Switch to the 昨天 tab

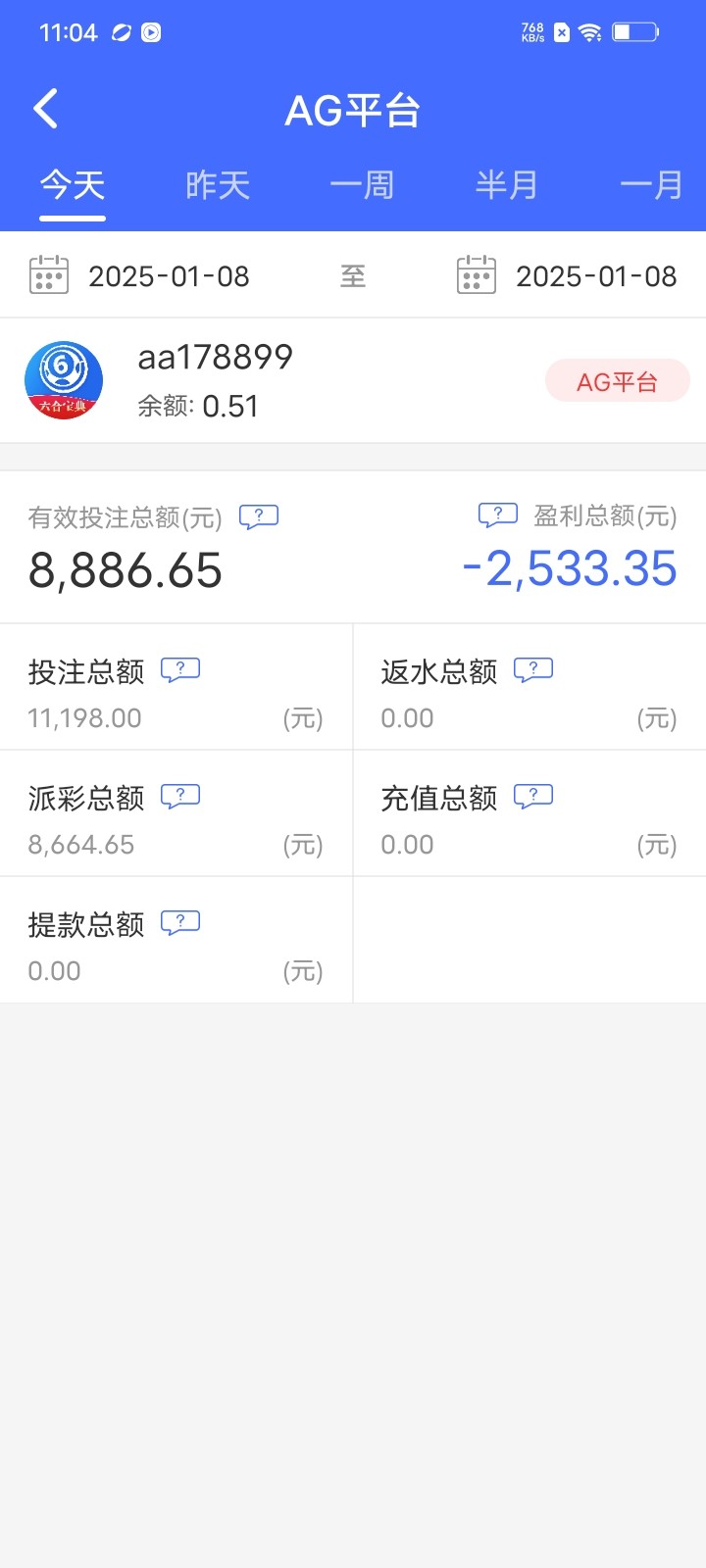tap(218, 185)
